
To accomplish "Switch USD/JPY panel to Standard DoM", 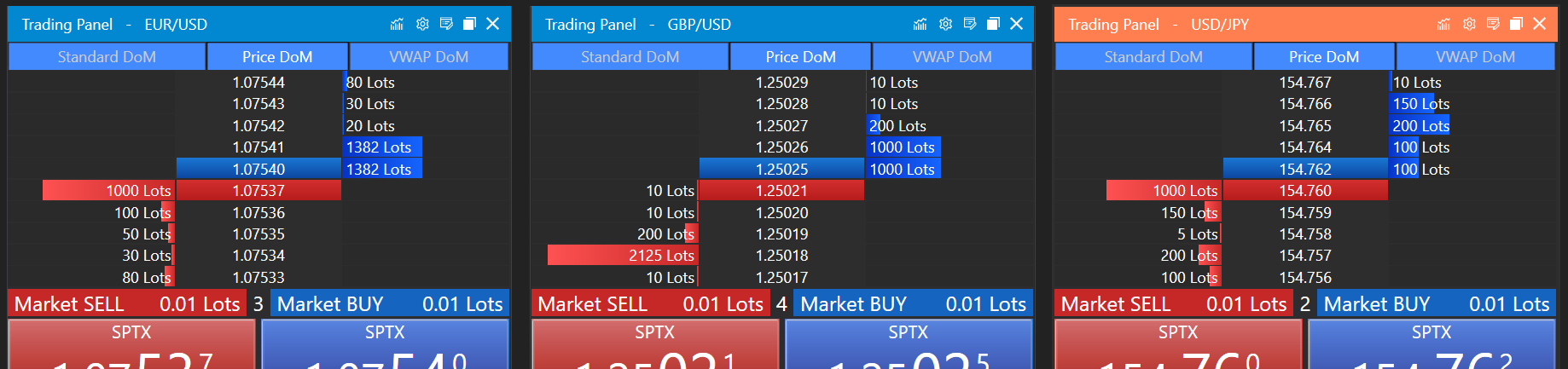I will [x=1153, y=57].
